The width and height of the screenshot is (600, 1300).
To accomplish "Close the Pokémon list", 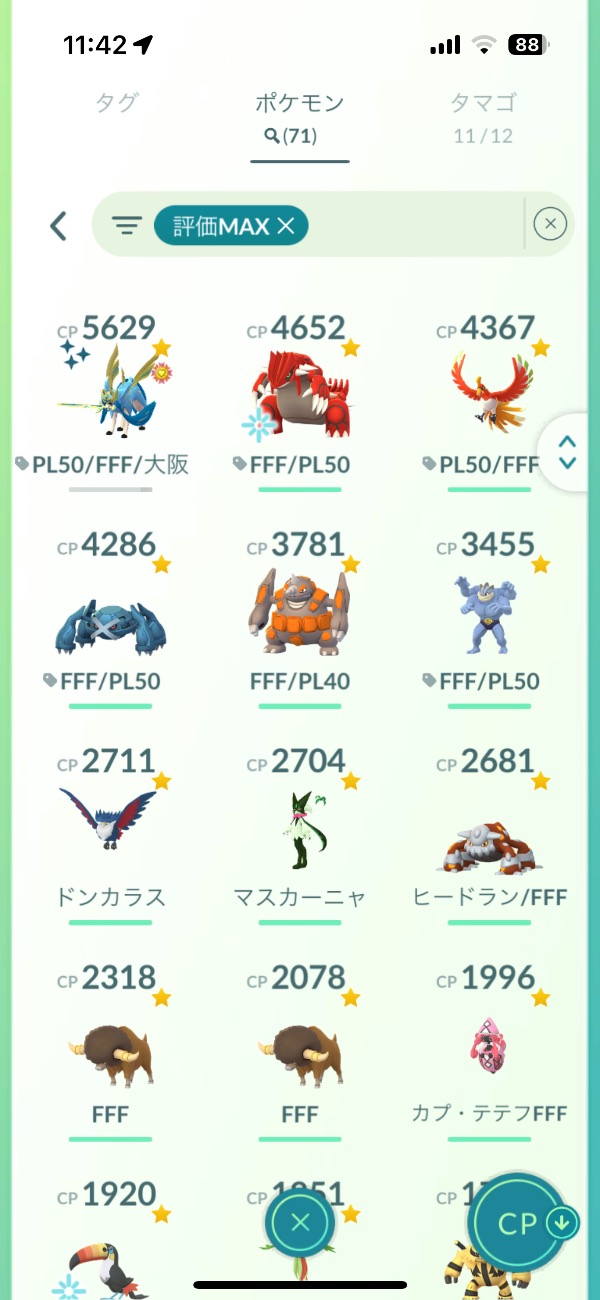I will (300, 1222).
